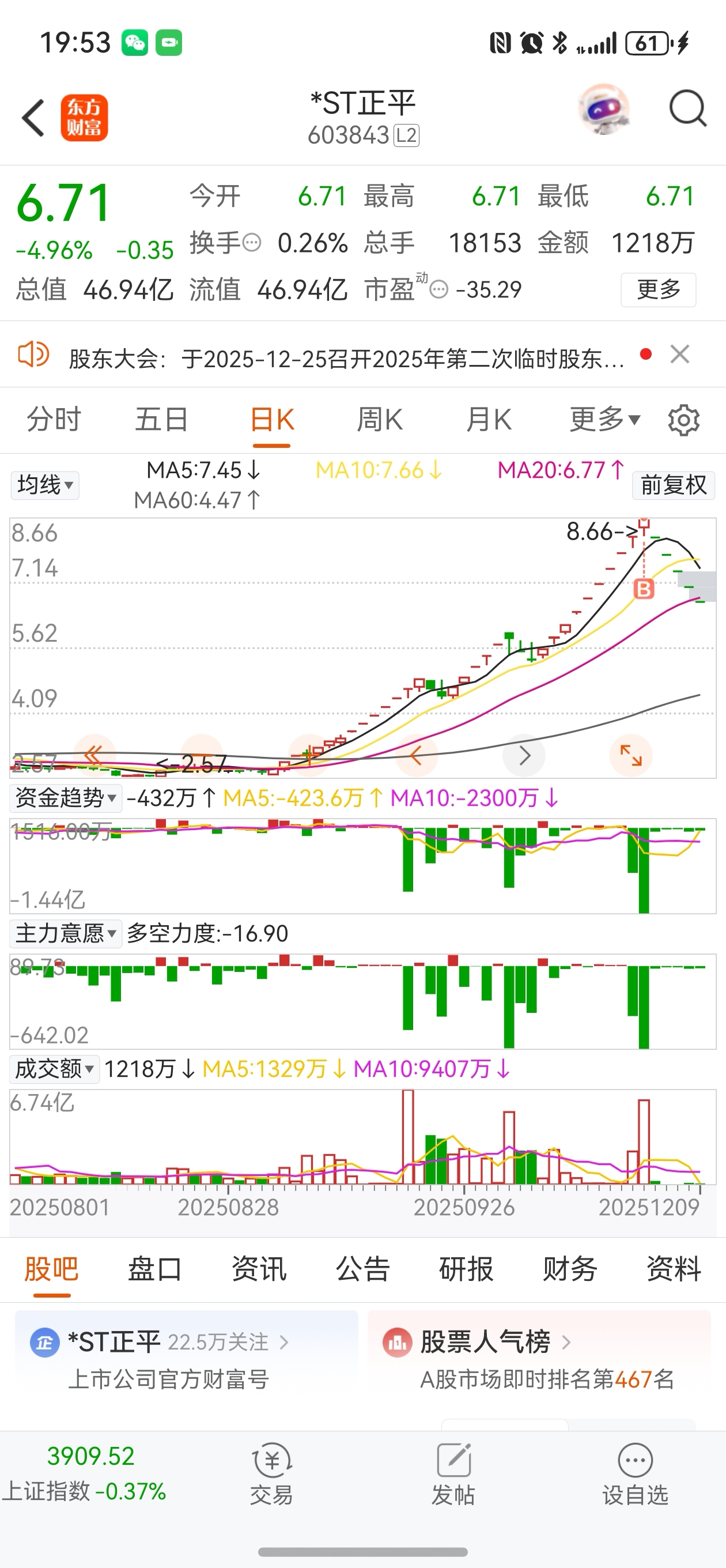
Task: Switch to the 五日 chart tab
Action: point(162,420)
